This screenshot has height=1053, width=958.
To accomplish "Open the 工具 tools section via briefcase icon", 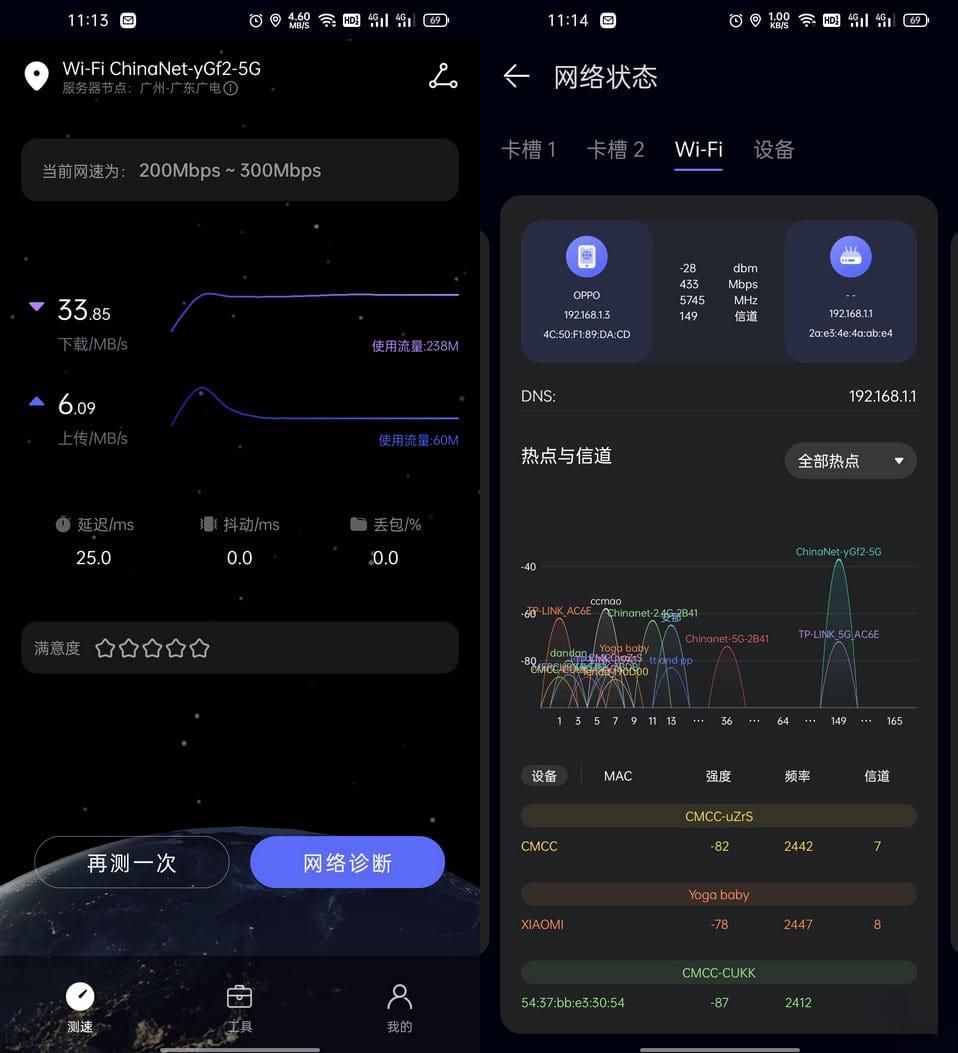I will pyautogui.click(x=239, y=996).
